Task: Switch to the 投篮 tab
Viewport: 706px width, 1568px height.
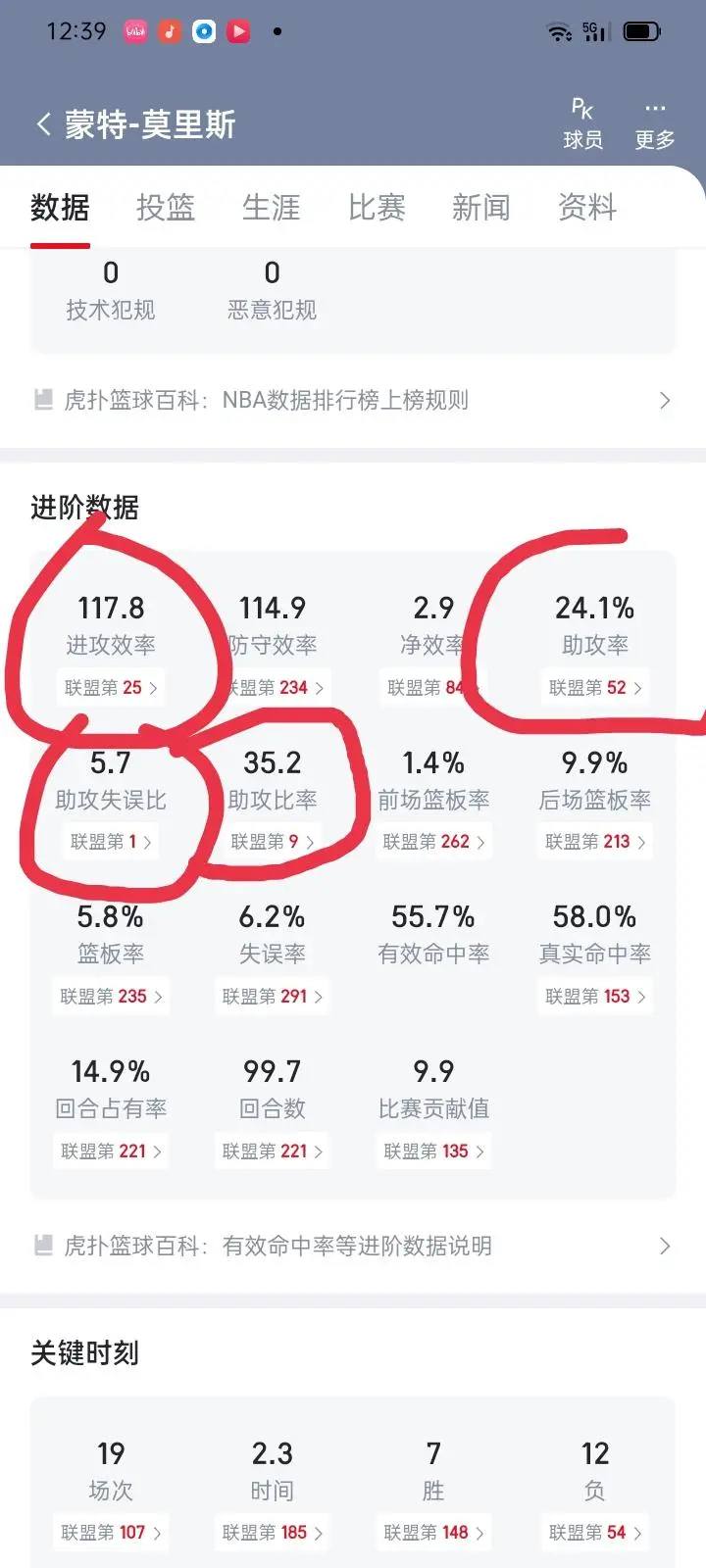Action: [166, 207]
